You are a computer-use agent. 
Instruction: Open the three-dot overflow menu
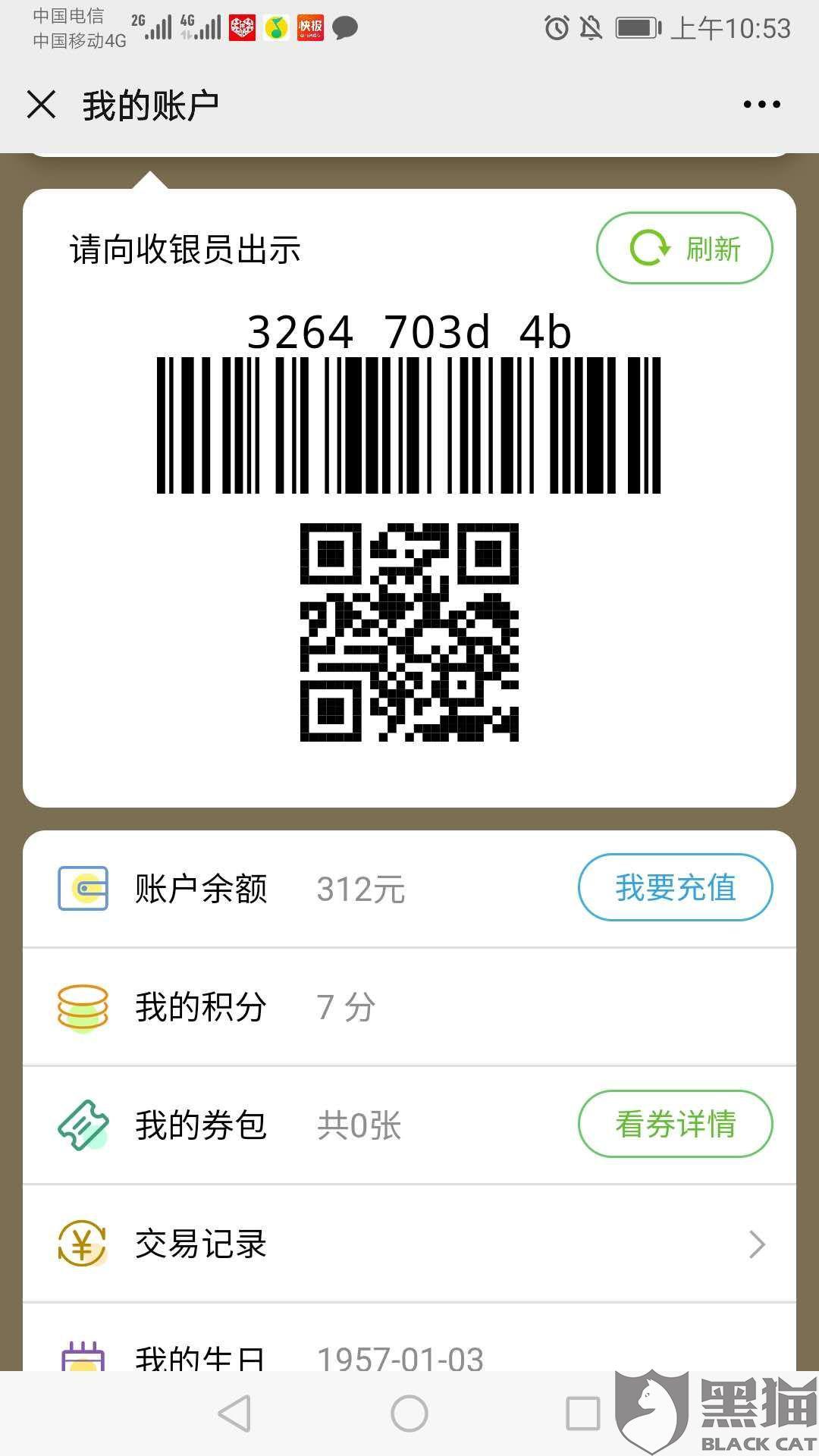(x=761, y=105)
